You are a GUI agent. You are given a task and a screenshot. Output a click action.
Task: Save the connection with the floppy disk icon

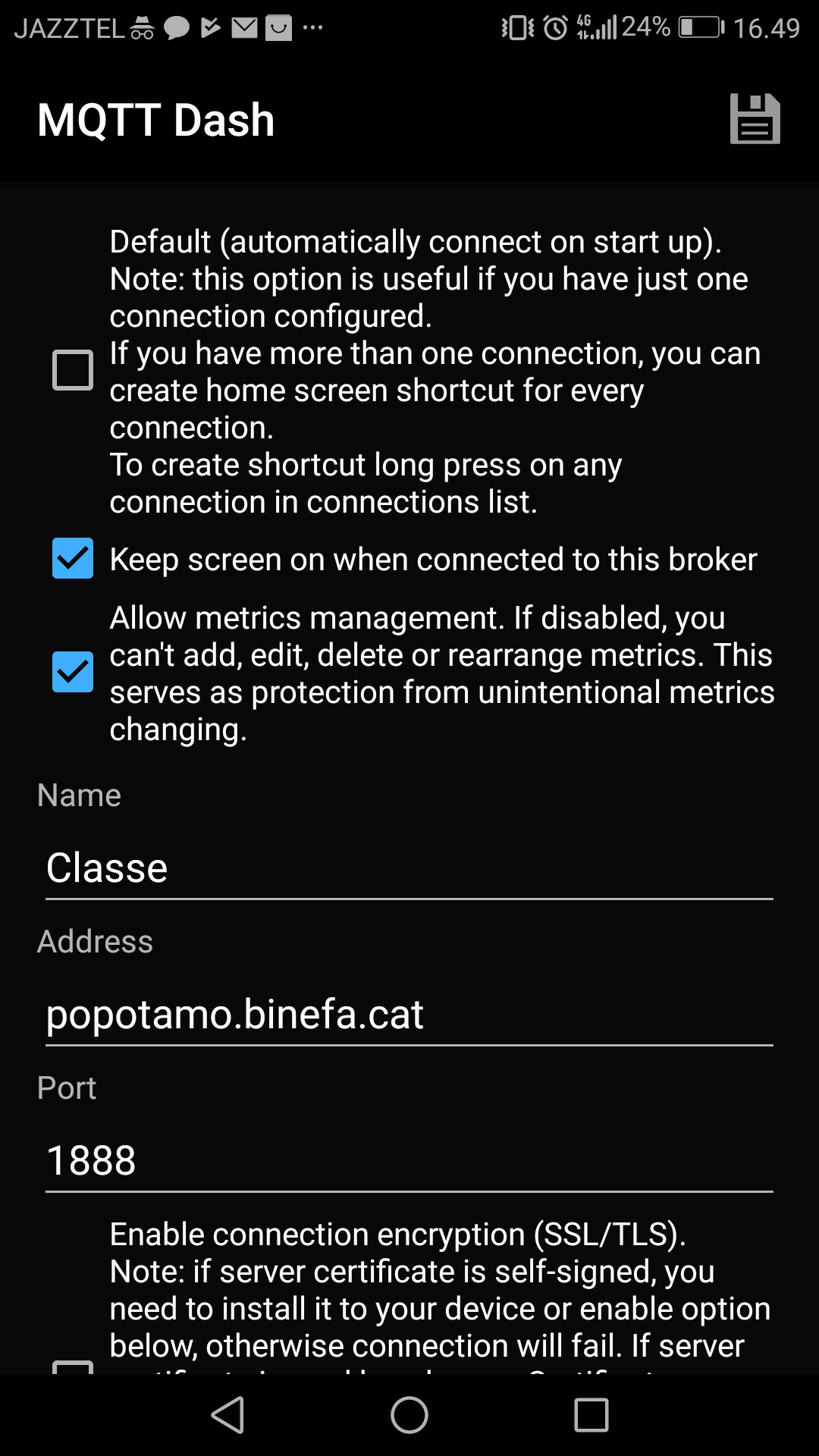[755, 119]
